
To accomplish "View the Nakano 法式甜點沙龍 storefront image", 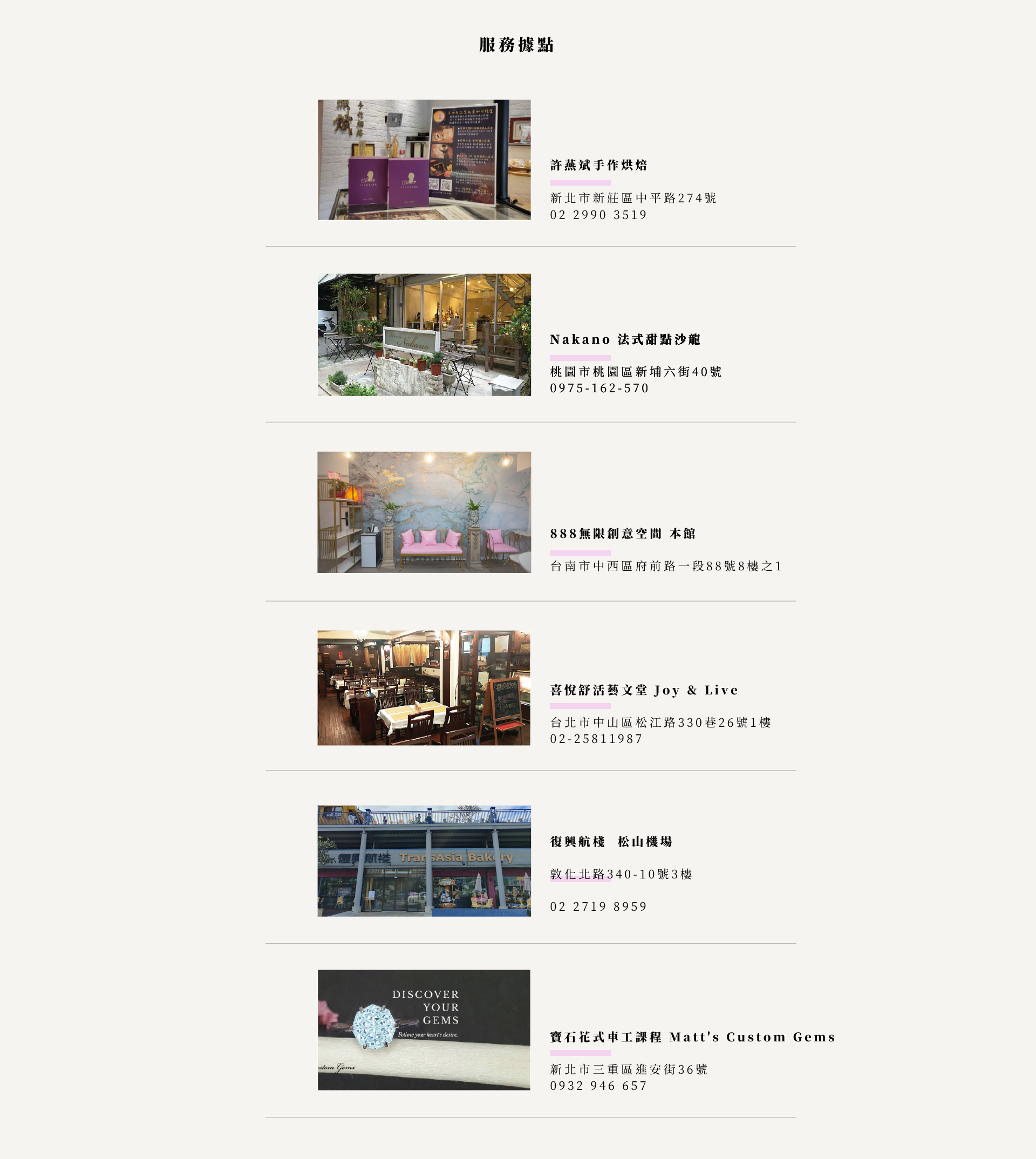I will 424,335.
